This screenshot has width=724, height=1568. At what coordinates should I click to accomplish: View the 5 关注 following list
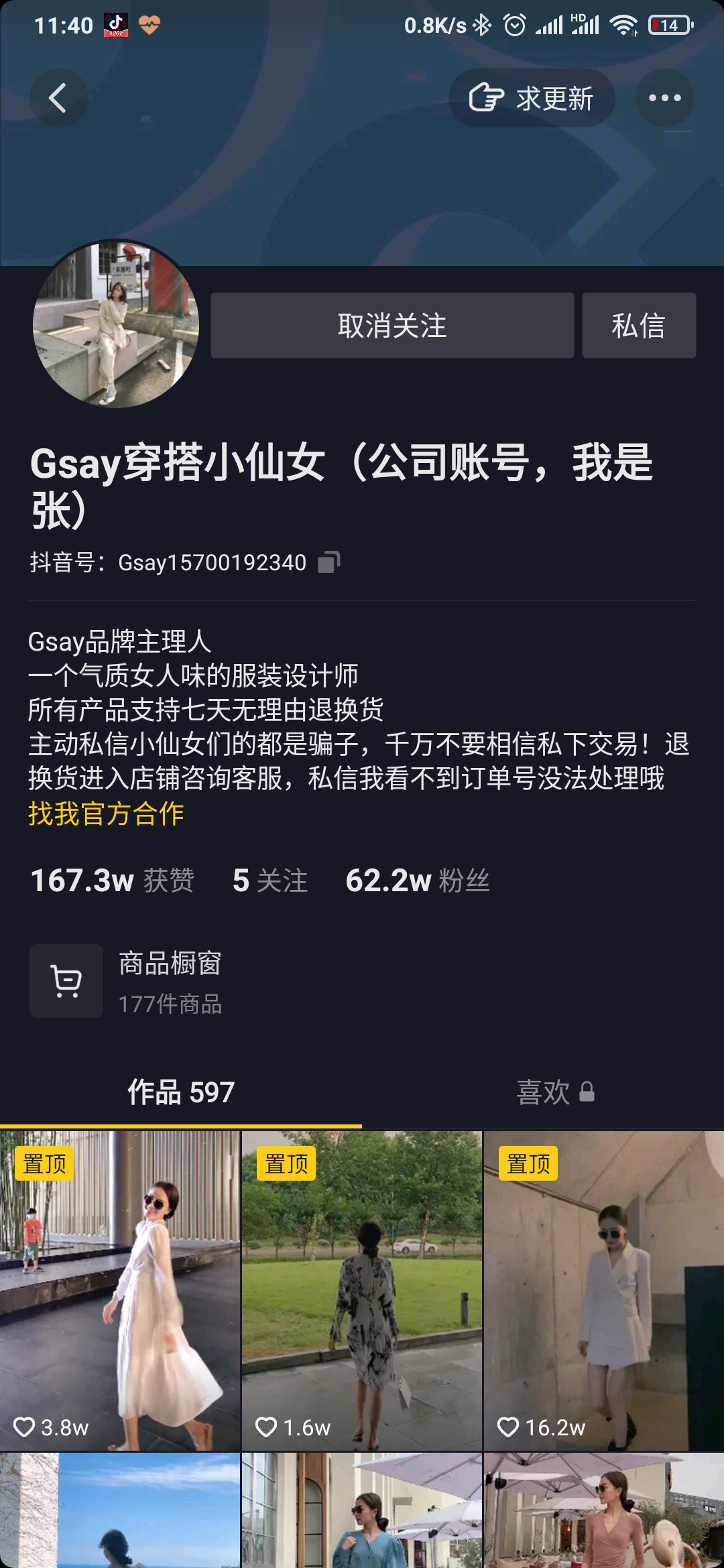[269, 880]
